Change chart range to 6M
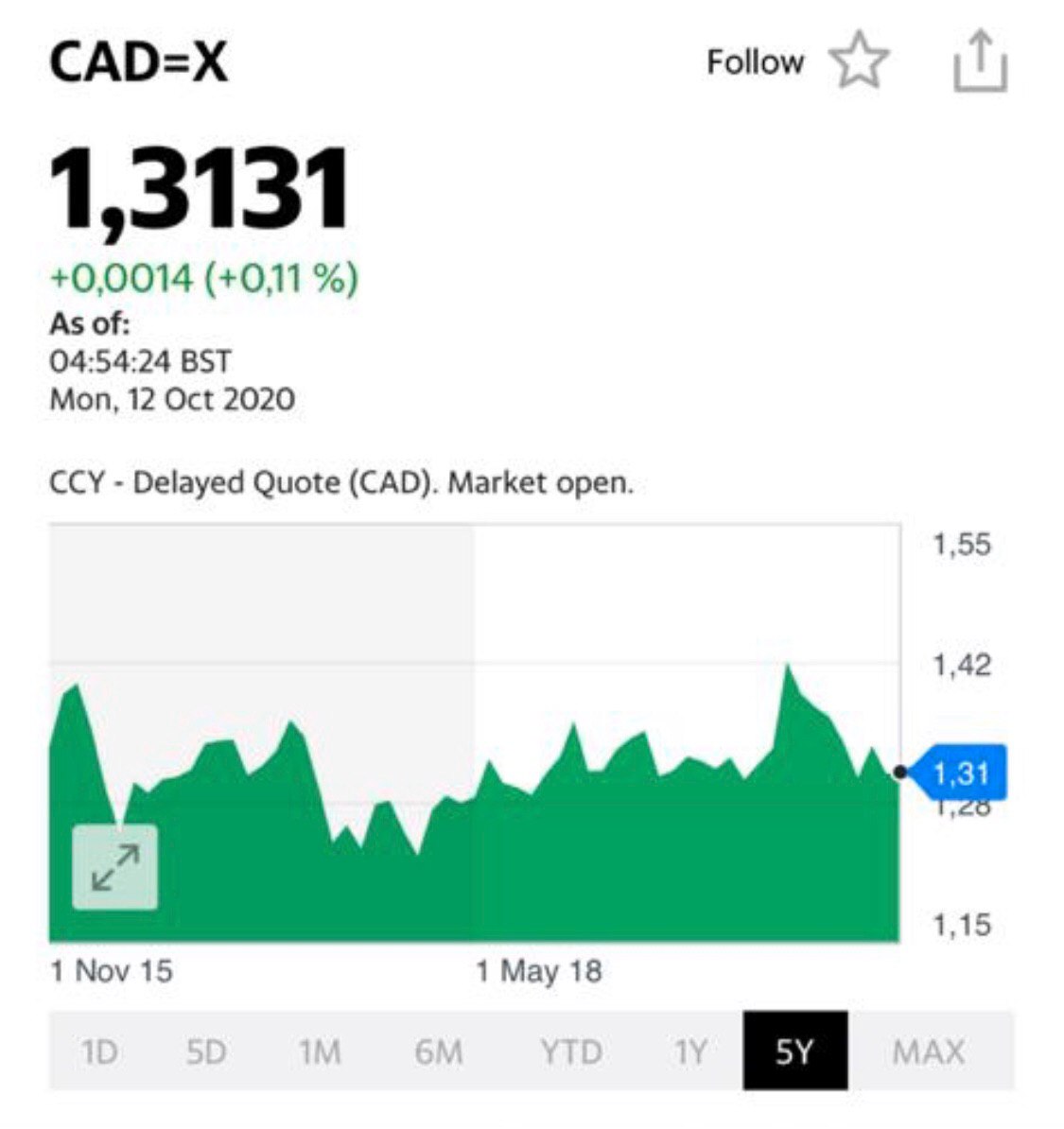1064x1129 pixels. point(439,1051)
